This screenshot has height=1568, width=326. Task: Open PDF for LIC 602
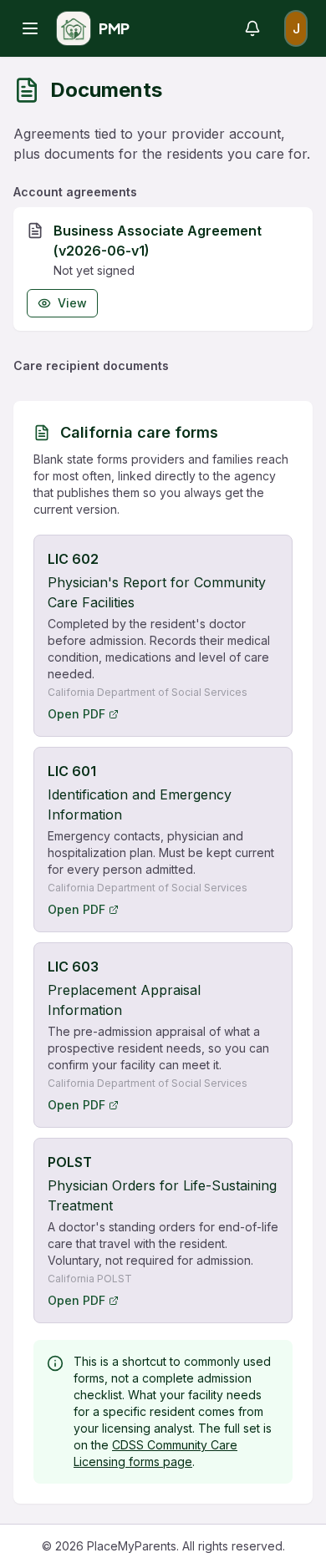[x=83, y=714]
